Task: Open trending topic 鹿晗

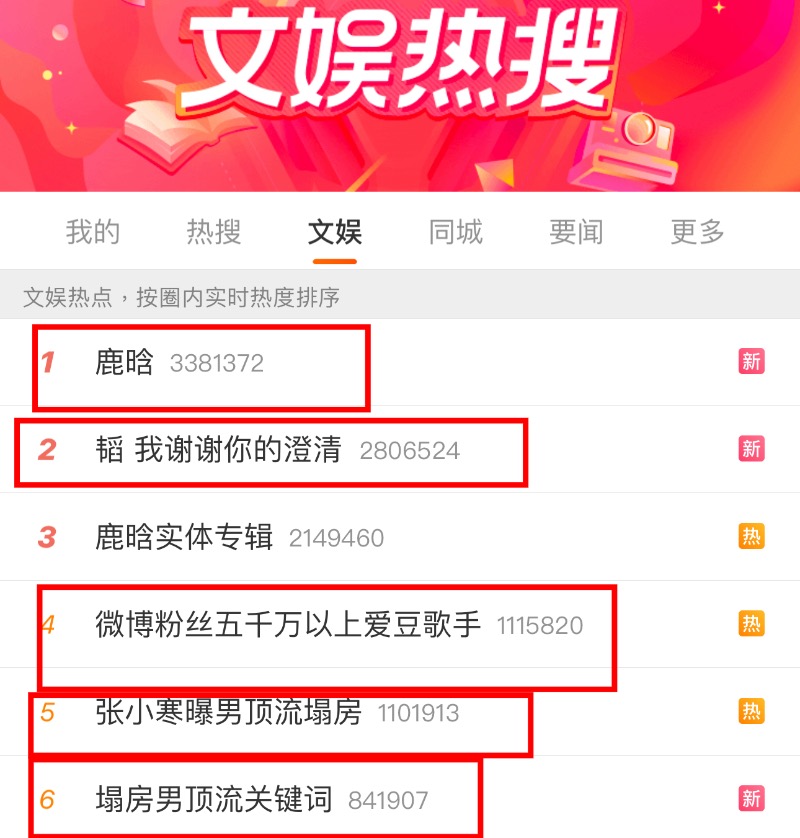Action: click(125, 362)
